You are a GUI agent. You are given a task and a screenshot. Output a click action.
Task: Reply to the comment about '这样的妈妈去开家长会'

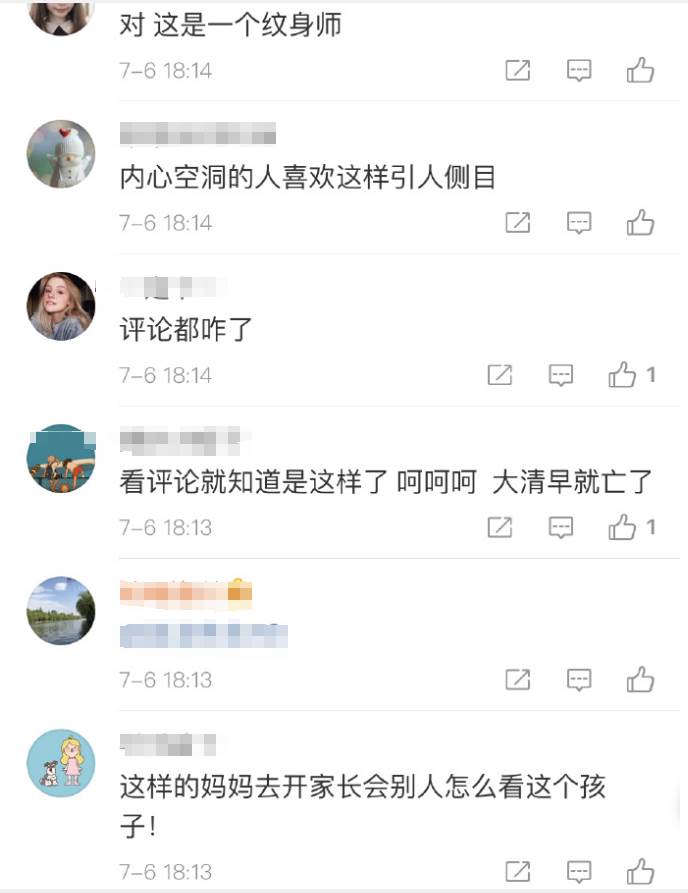click(x=579, y=870)
